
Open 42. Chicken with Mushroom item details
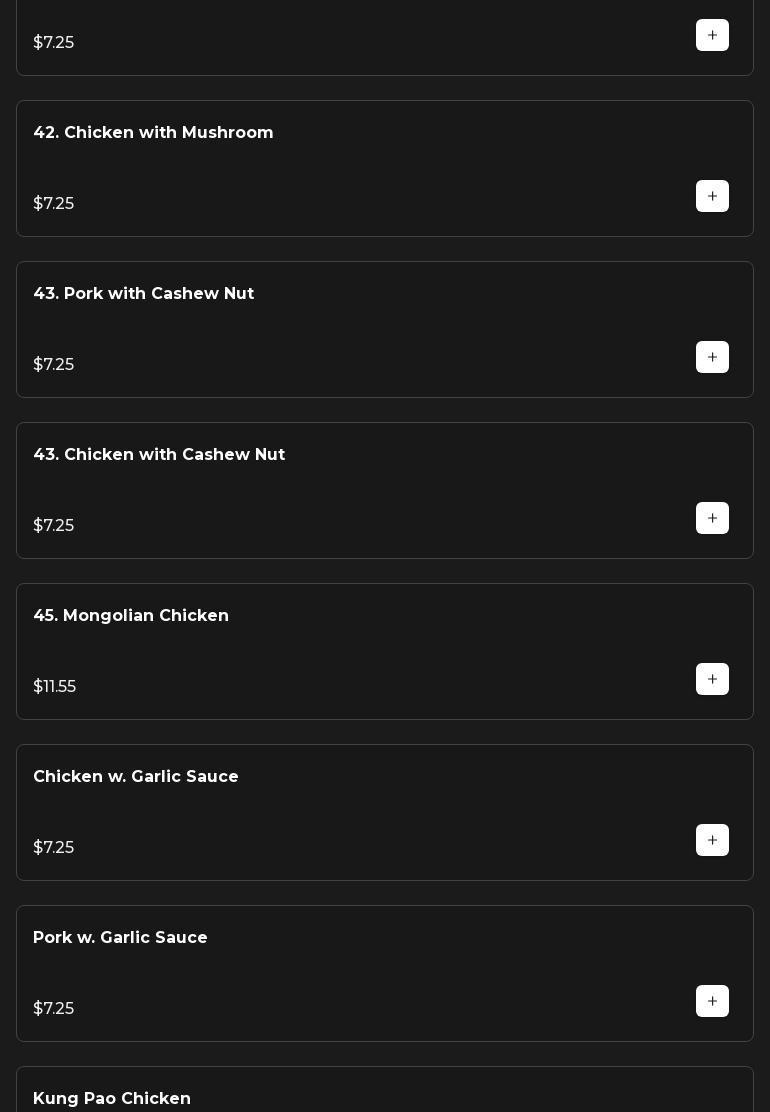pyautogui.click(x=153, y=133)
